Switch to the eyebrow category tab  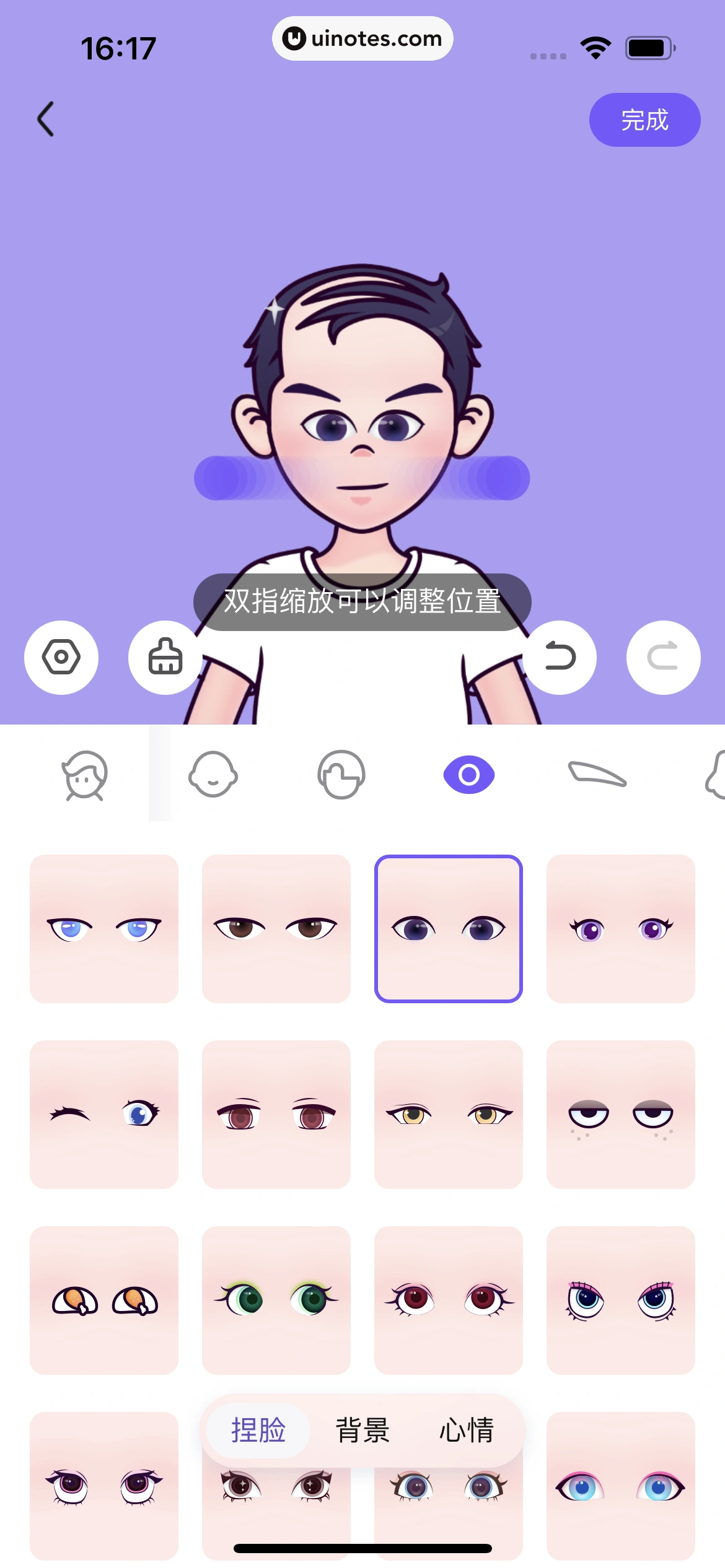597,775
